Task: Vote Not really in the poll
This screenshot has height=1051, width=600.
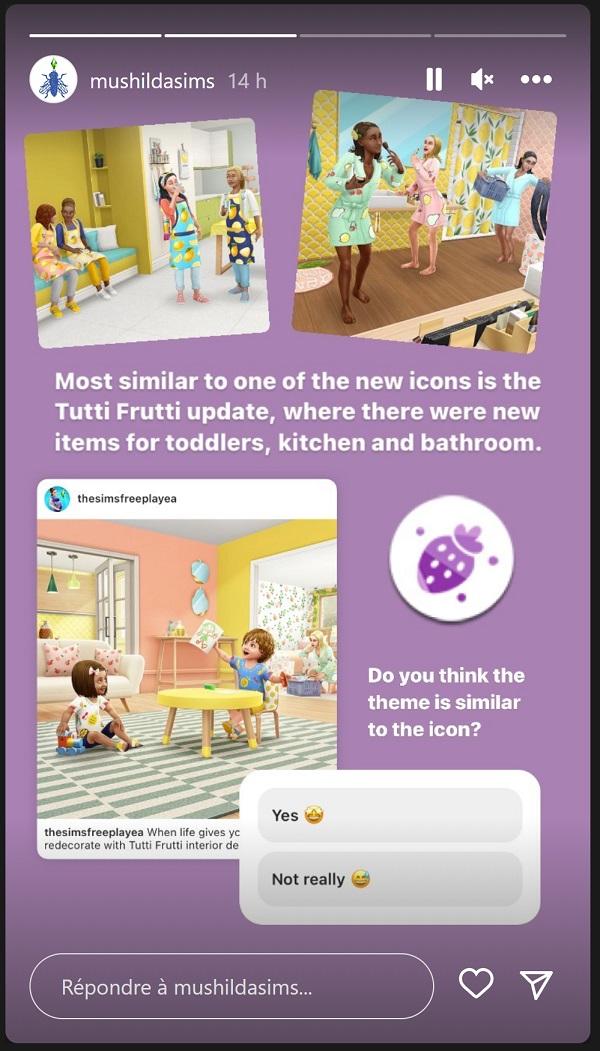Action: 390,879
